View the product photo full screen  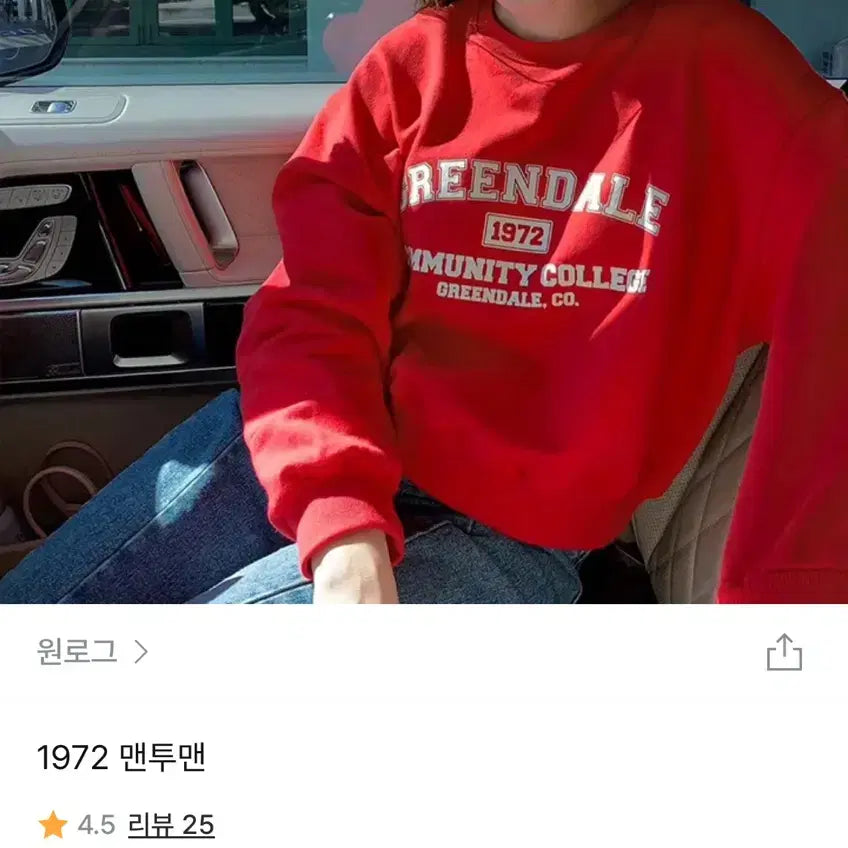(x=424, y=300)
